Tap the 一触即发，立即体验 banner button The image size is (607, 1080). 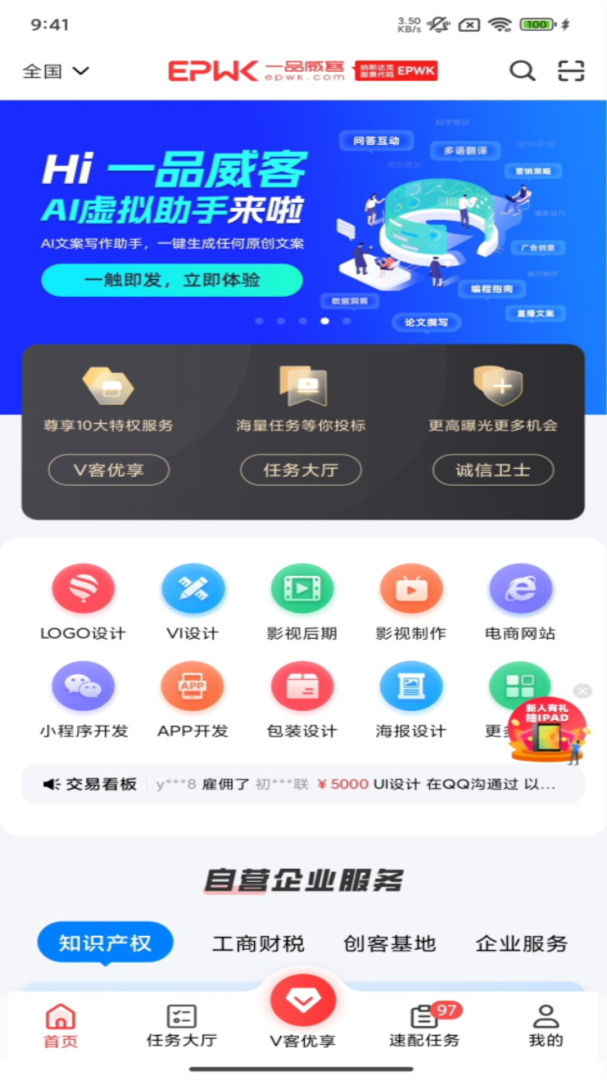[x=172, y=280]
